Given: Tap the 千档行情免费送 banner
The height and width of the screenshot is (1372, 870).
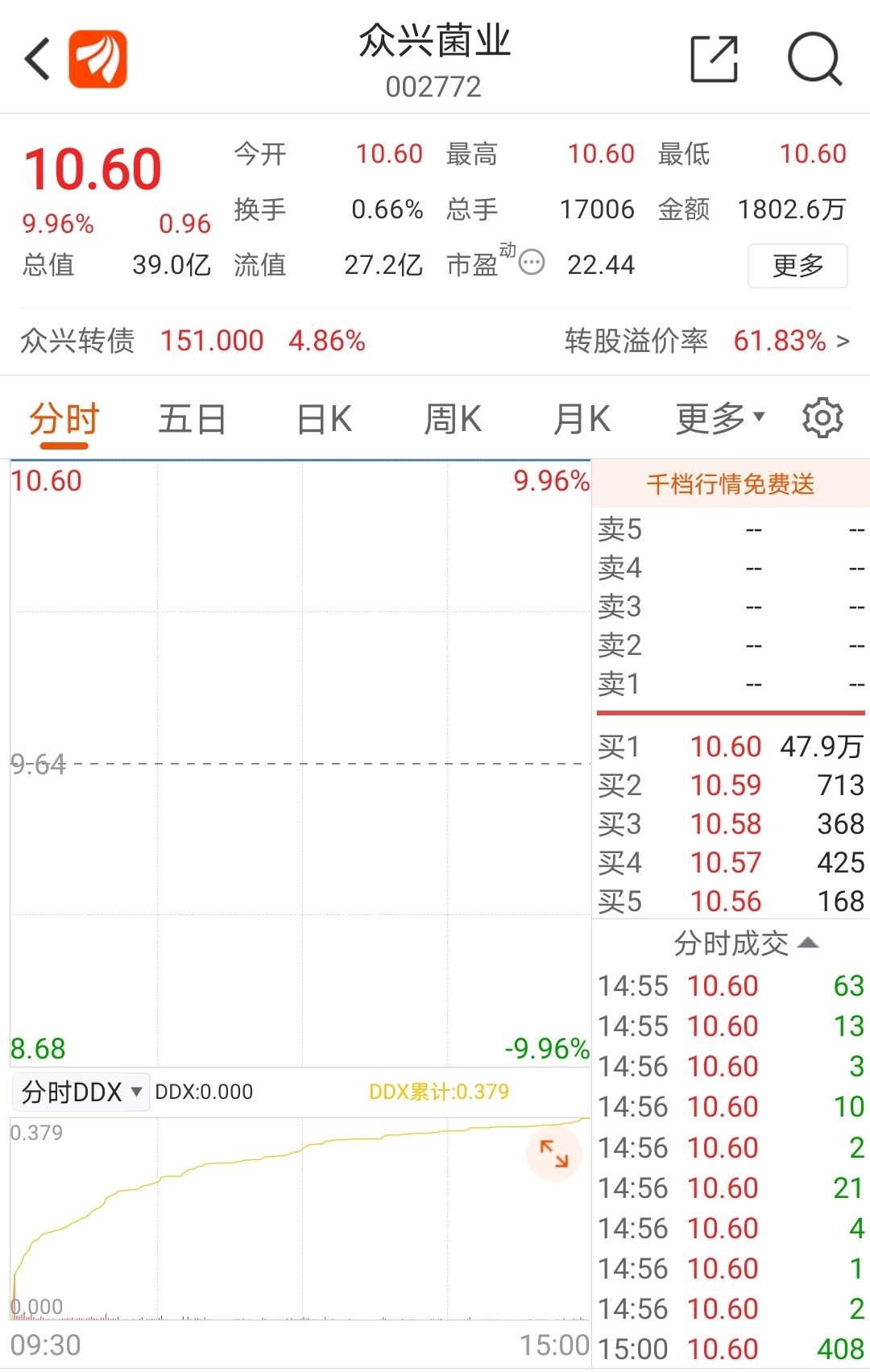Looking at the screenshot, I should coord(730,483).
